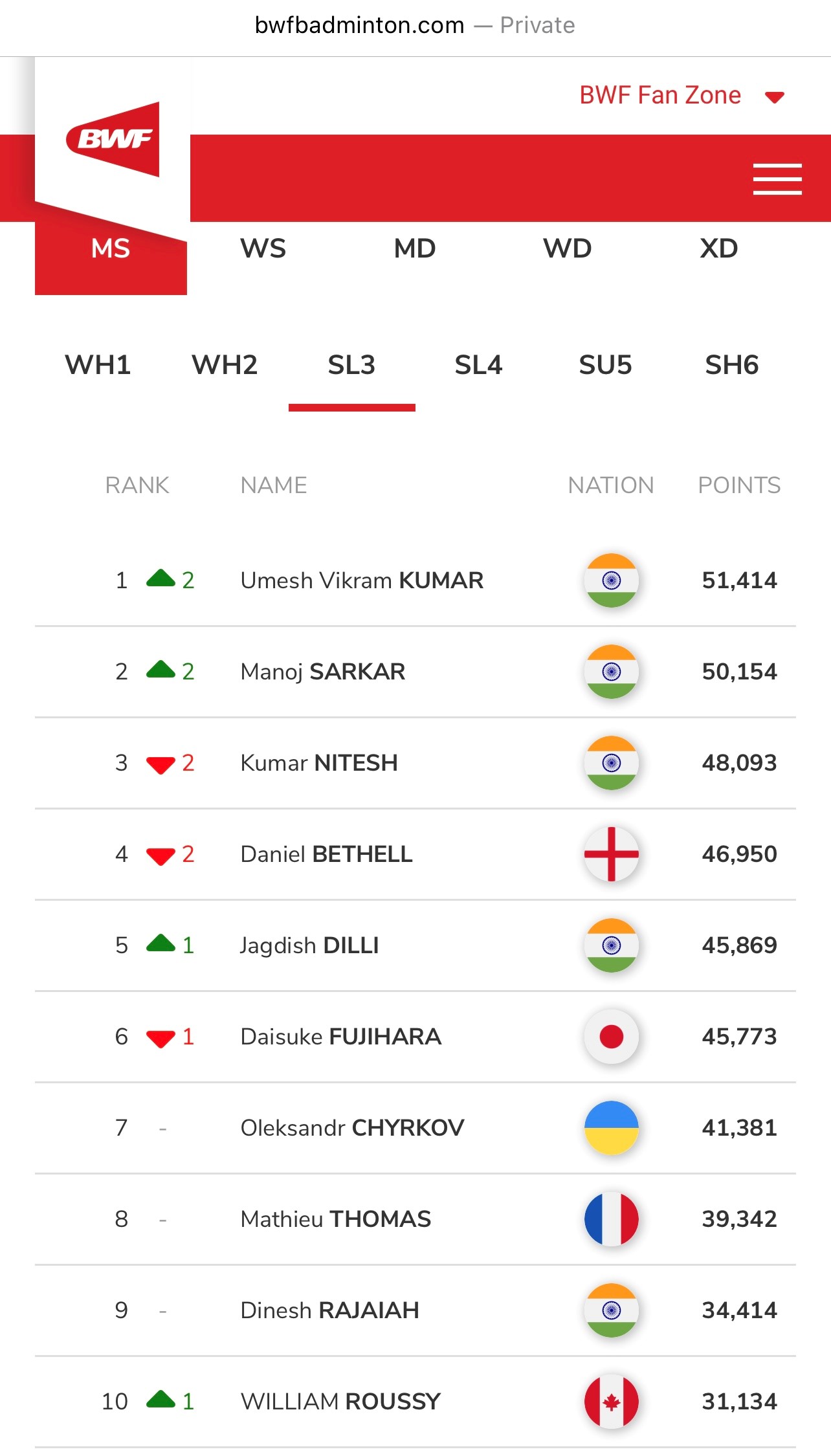Viewport: 831px width, 1456px height.
Task: Show SL4 class rankings
Action: click(x=478, y=366)
